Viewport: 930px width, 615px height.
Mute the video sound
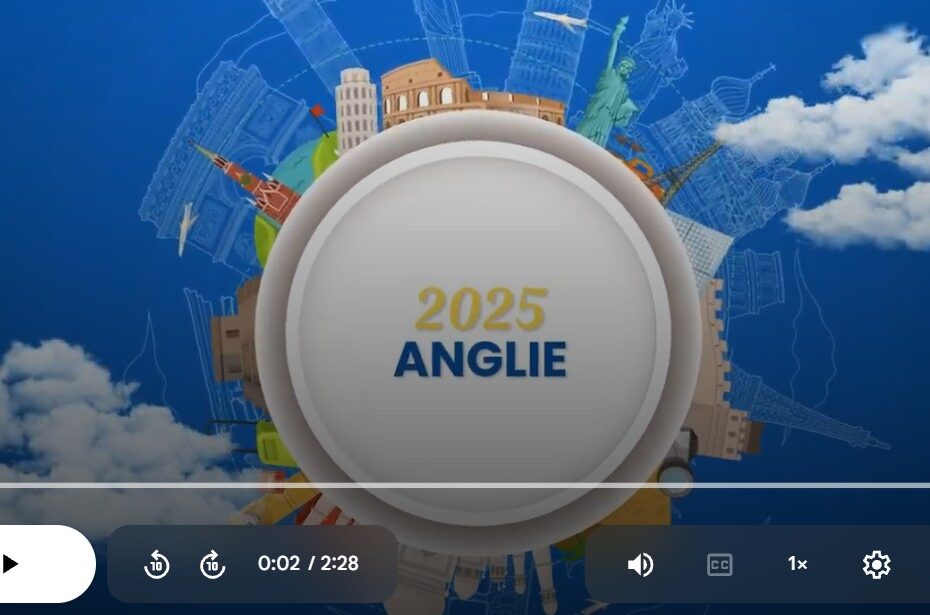point(640,565)
